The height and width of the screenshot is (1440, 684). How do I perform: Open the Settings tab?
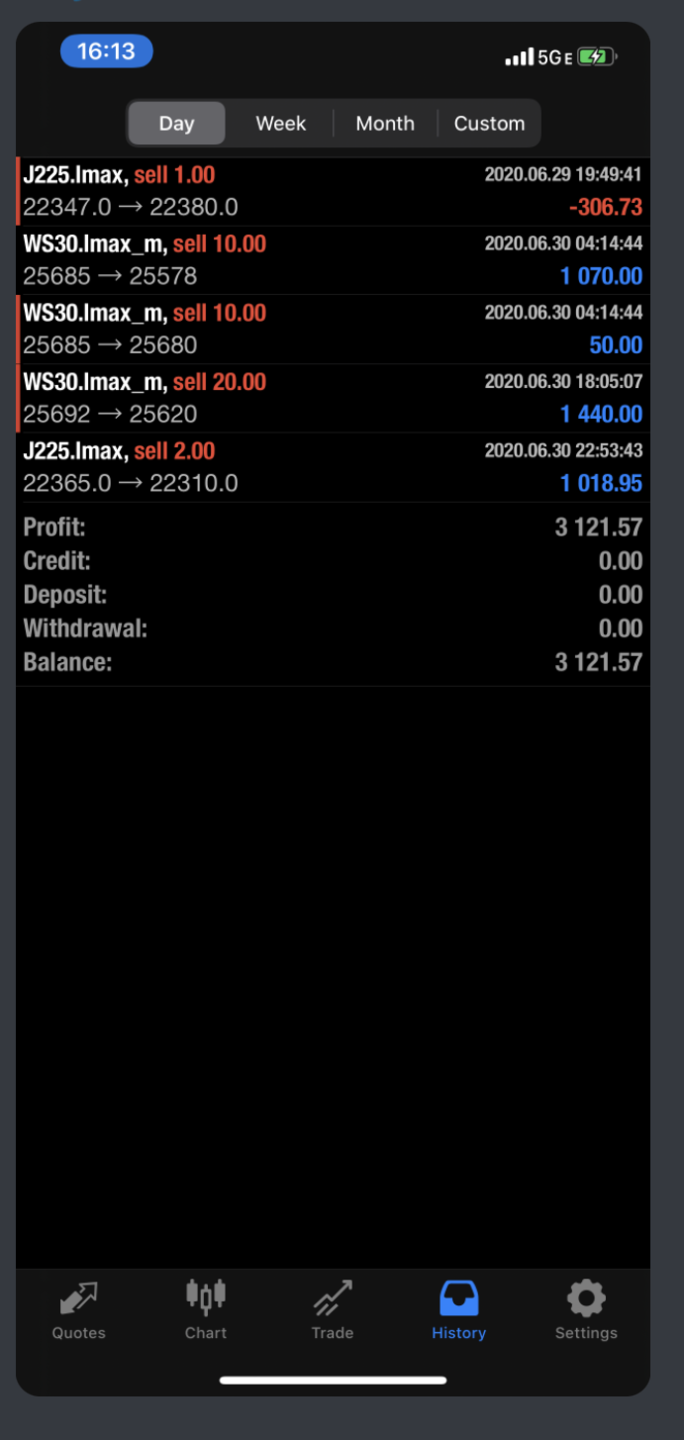pyautogui.click(x=586, y=1311)
